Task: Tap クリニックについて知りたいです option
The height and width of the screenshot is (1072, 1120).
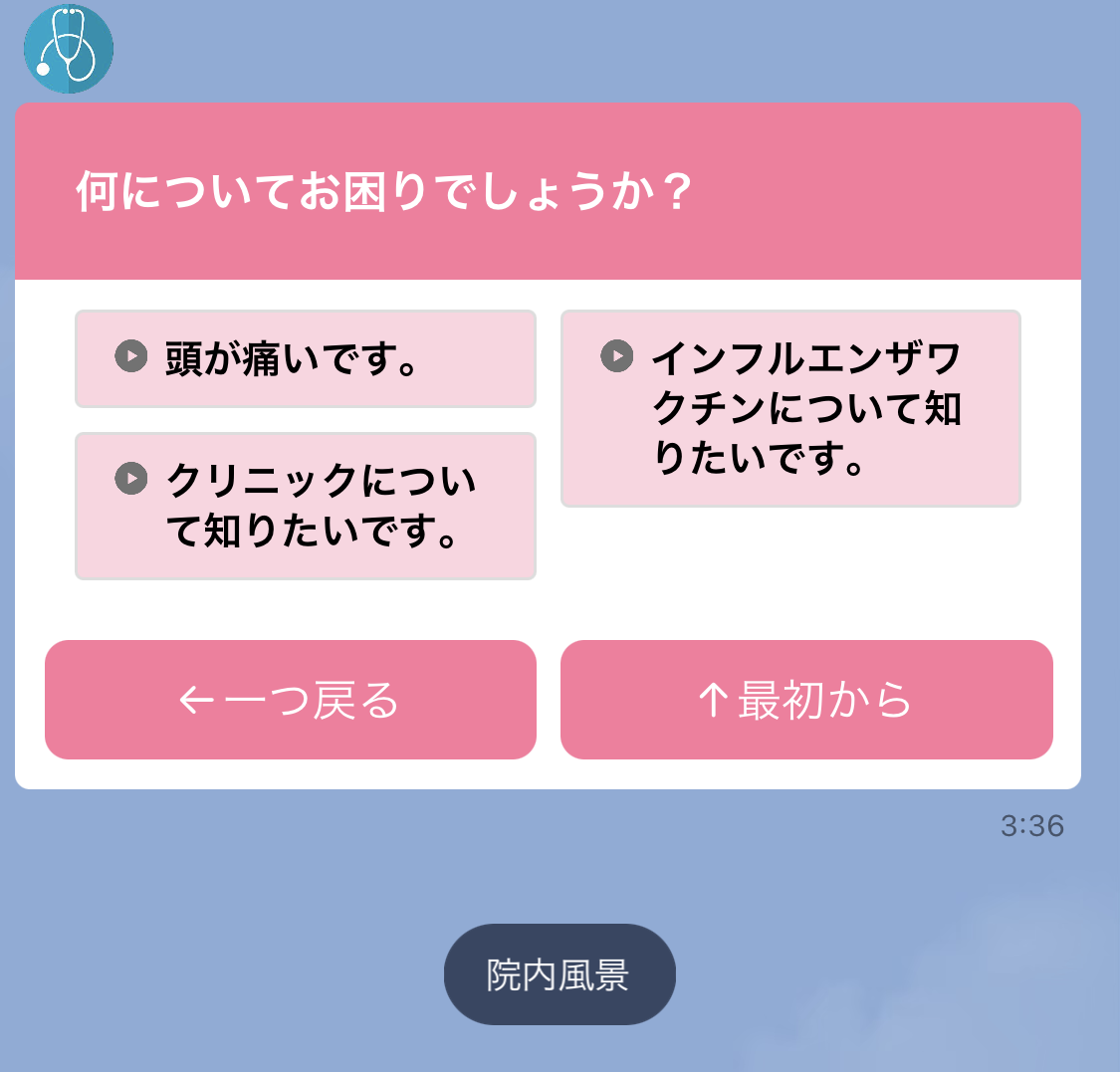Action: 305,506
